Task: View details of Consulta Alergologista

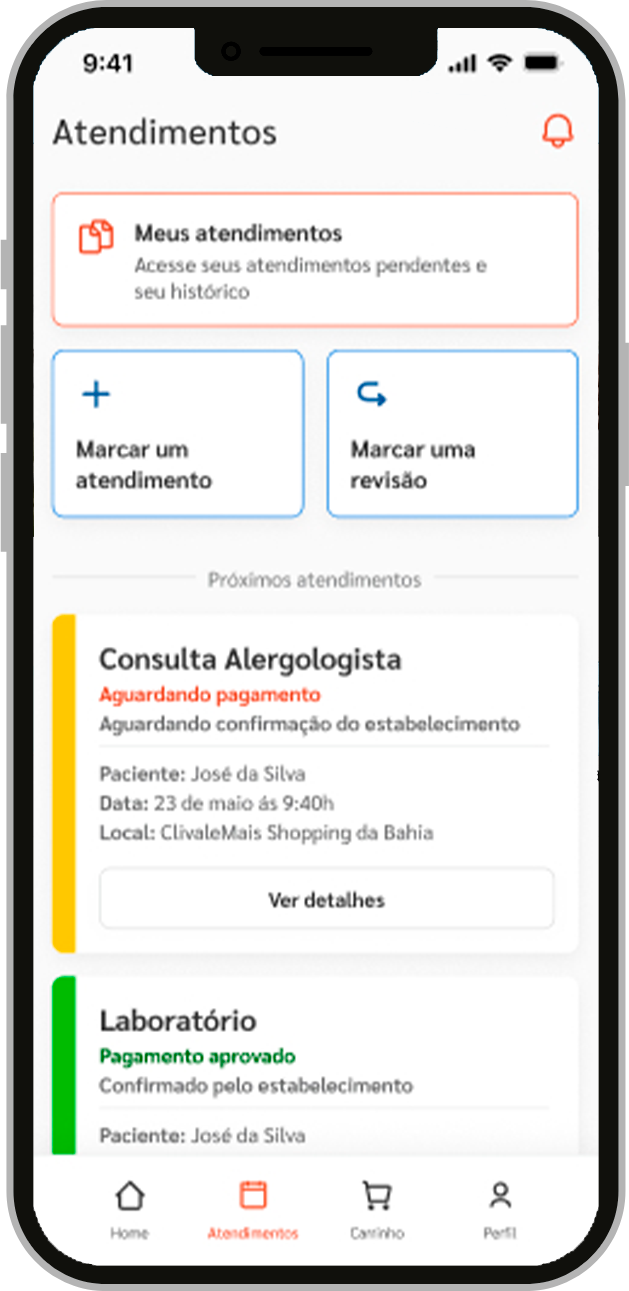Action: tap(326, 899)
